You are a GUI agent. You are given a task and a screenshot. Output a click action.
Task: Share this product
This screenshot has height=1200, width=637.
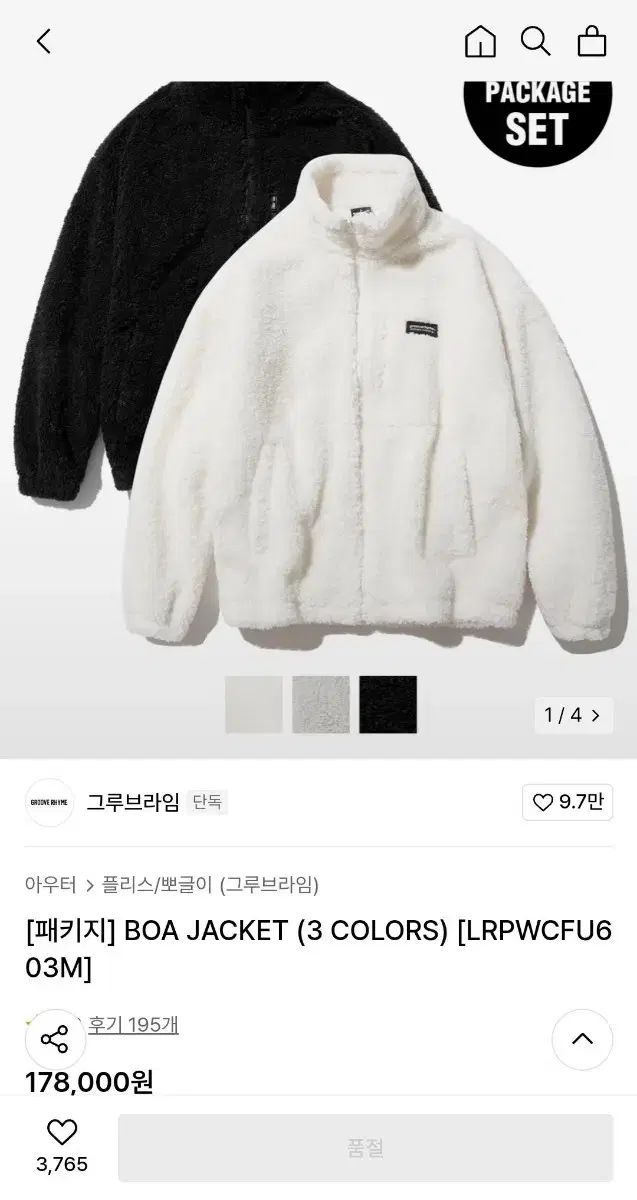[55, 1039]
